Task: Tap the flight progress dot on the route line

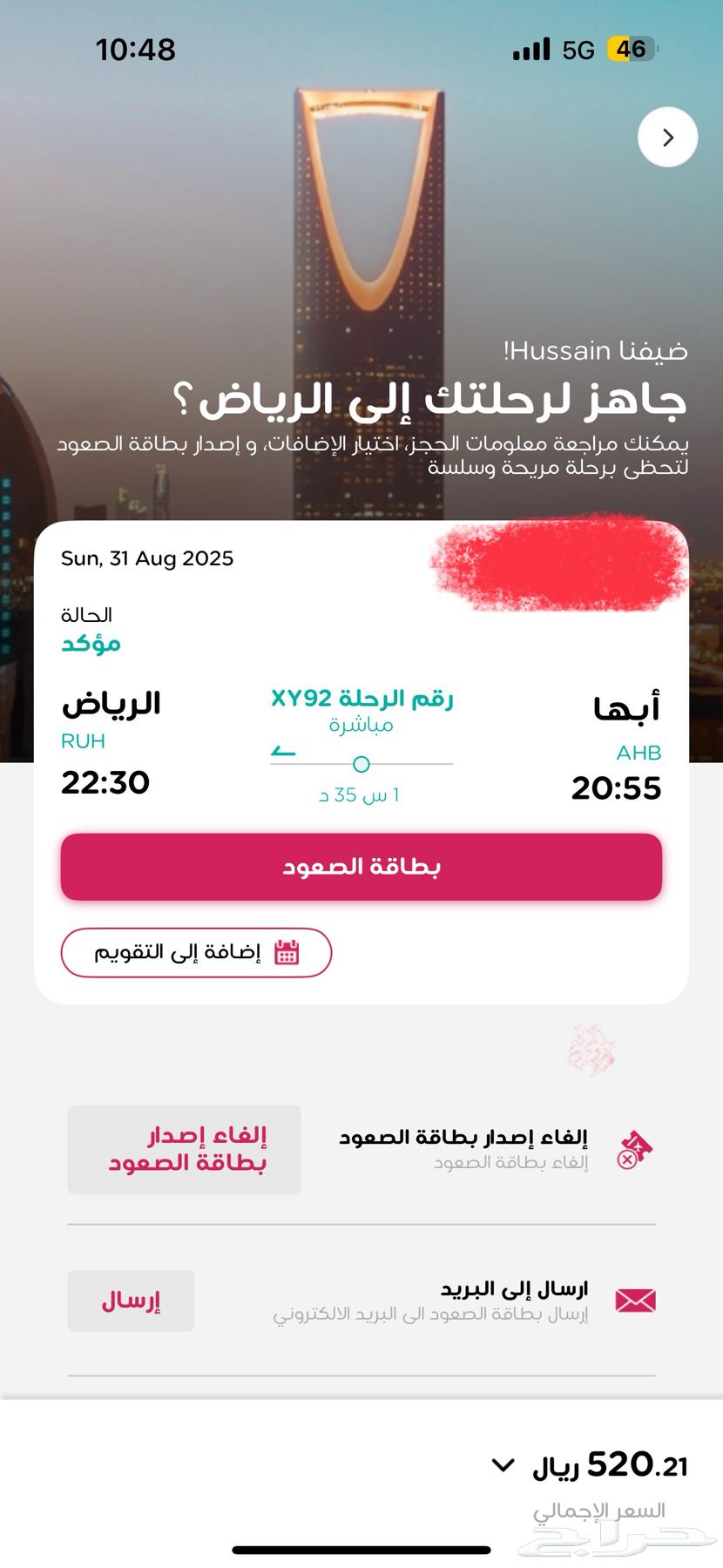Action: pyautogui.click(x=363, y=765)
